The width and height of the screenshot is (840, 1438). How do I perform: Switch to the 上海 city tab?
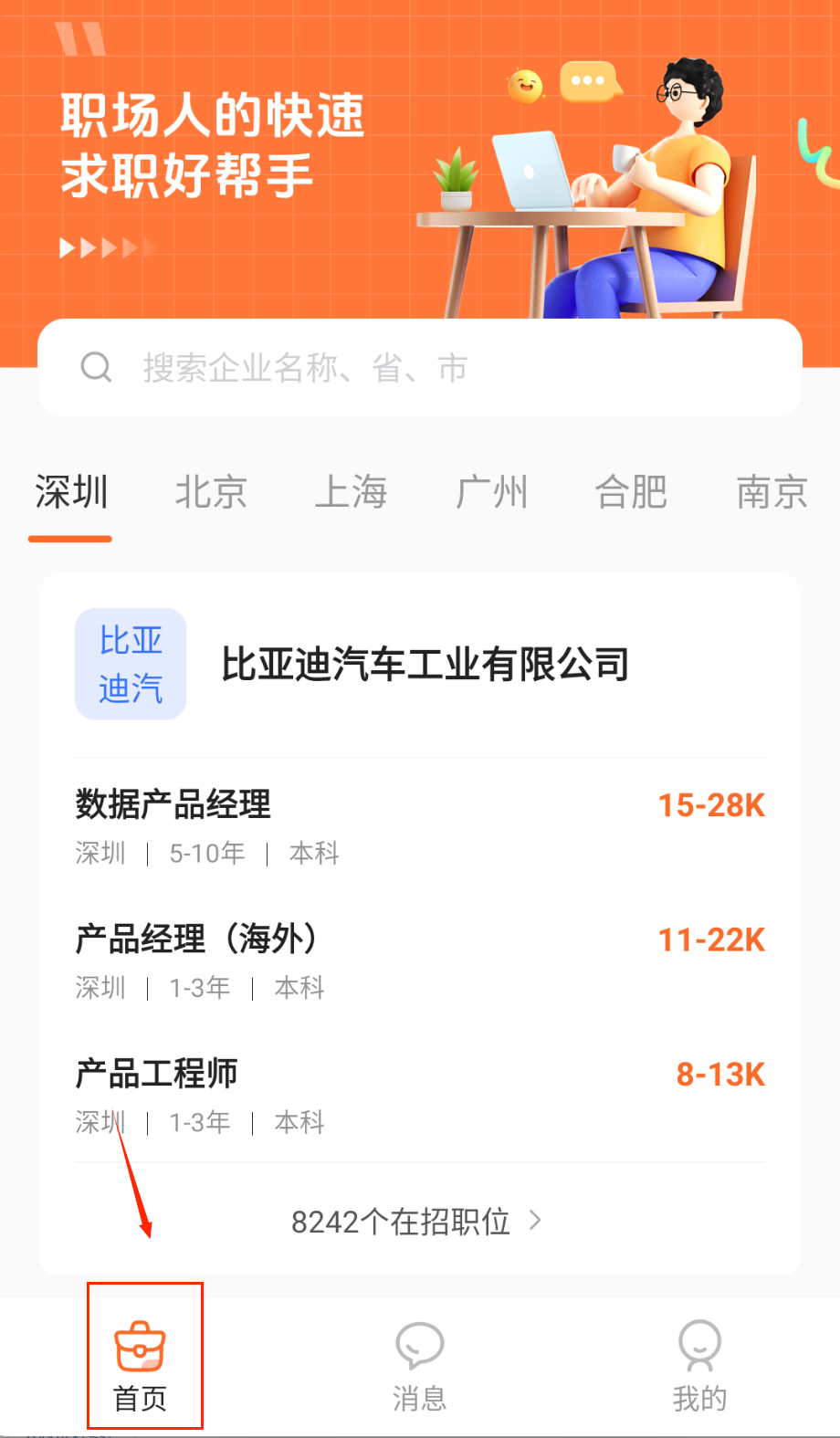pyautogui.click(x=352, y=493)
